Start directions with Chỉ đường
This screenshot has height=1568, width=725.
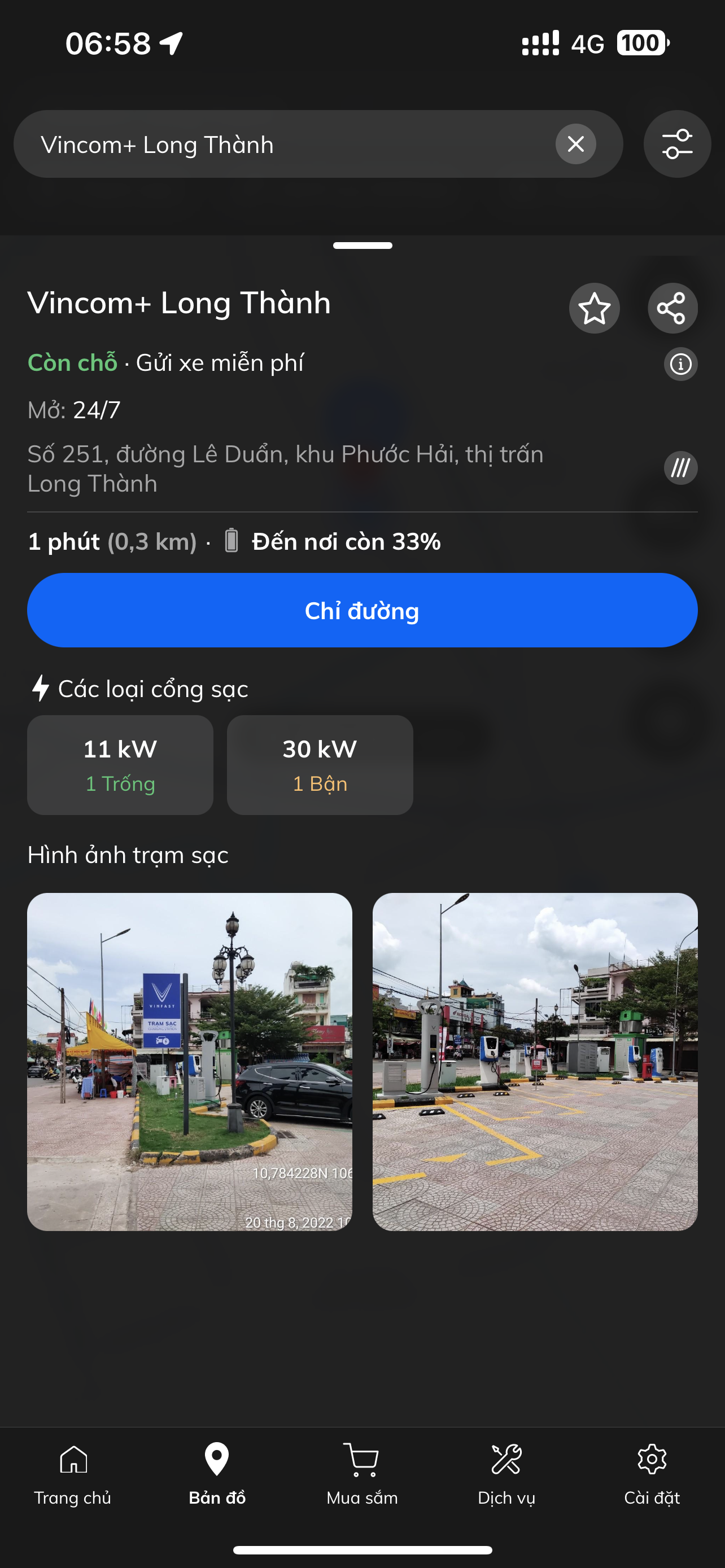pyautogui.click(x=362, y=610)
